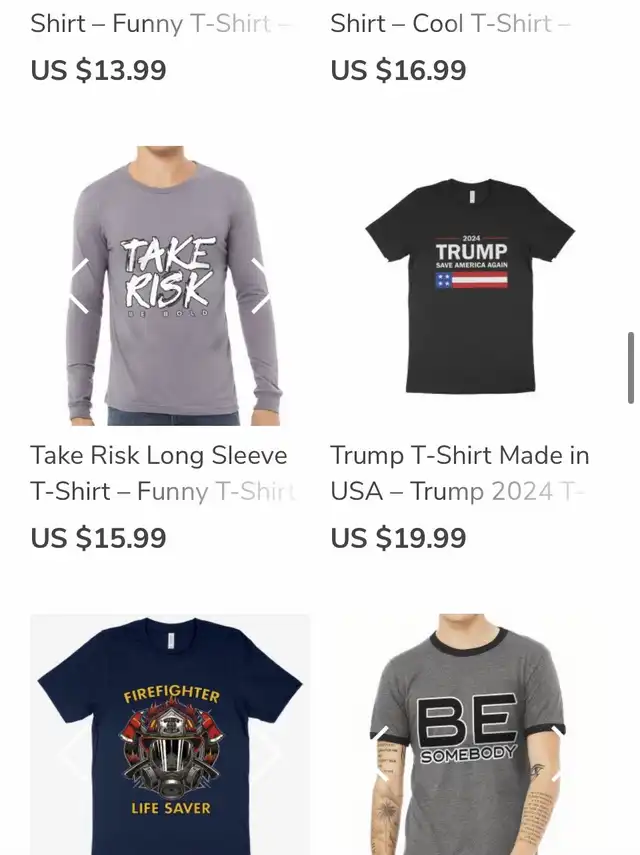Show previous image of Take Risk shirt
The height and width of the screenshot is (855, 640).
(78, 286)
